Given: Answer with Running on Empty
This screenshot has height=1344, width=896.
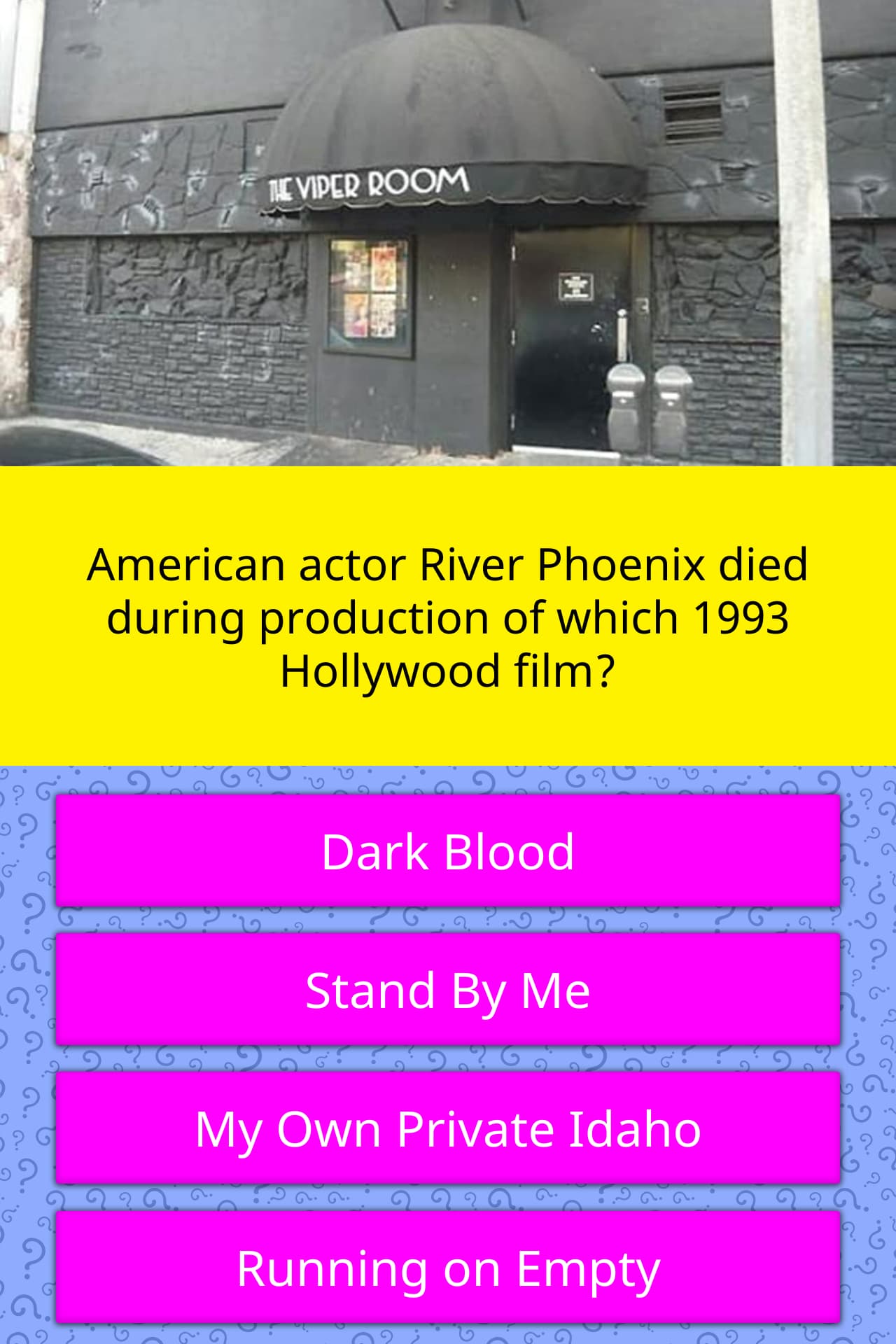Looking at the screenshot, I should (448, 1267).
